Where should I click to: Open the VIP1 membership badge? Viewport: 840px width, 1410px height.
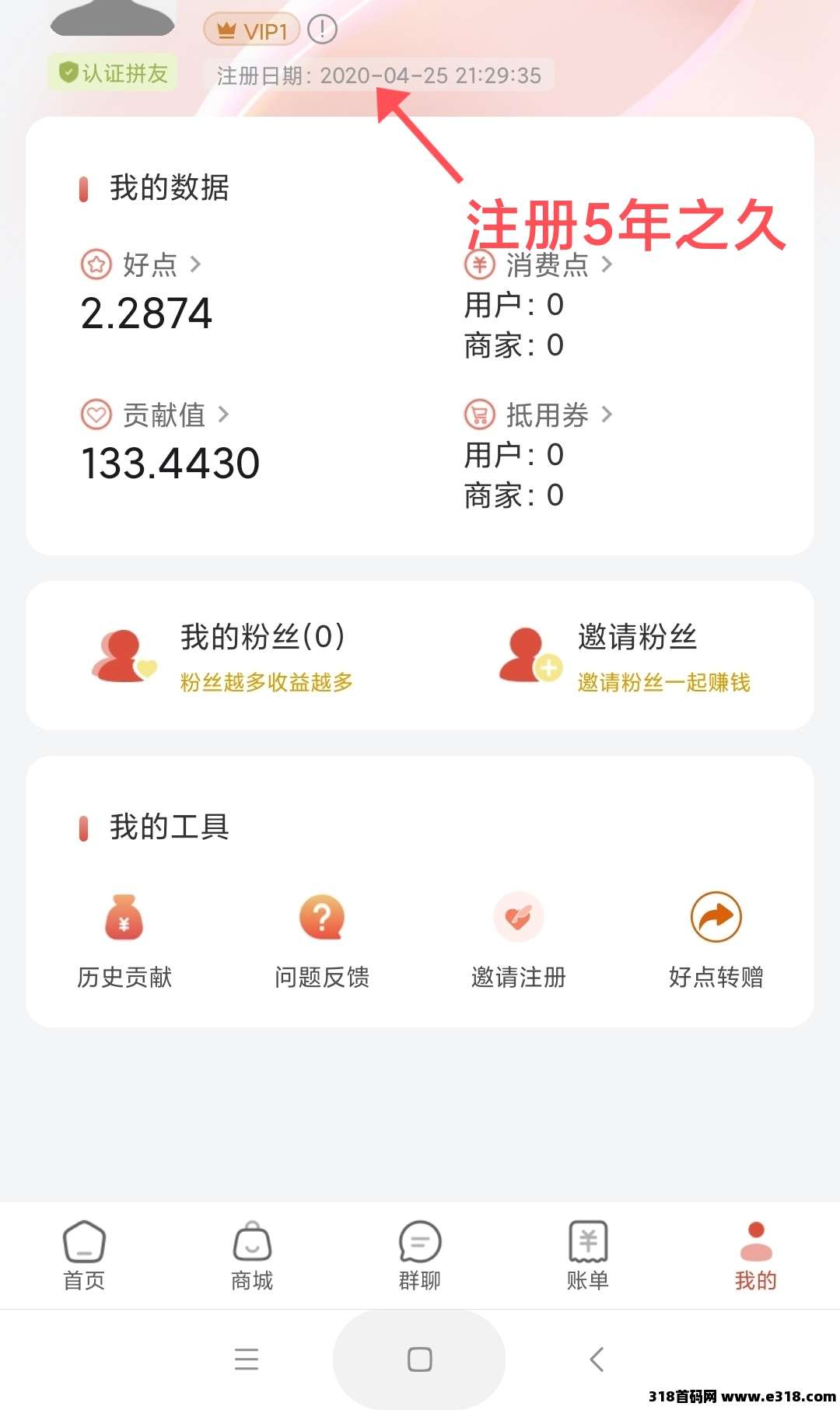click(251, 30)
